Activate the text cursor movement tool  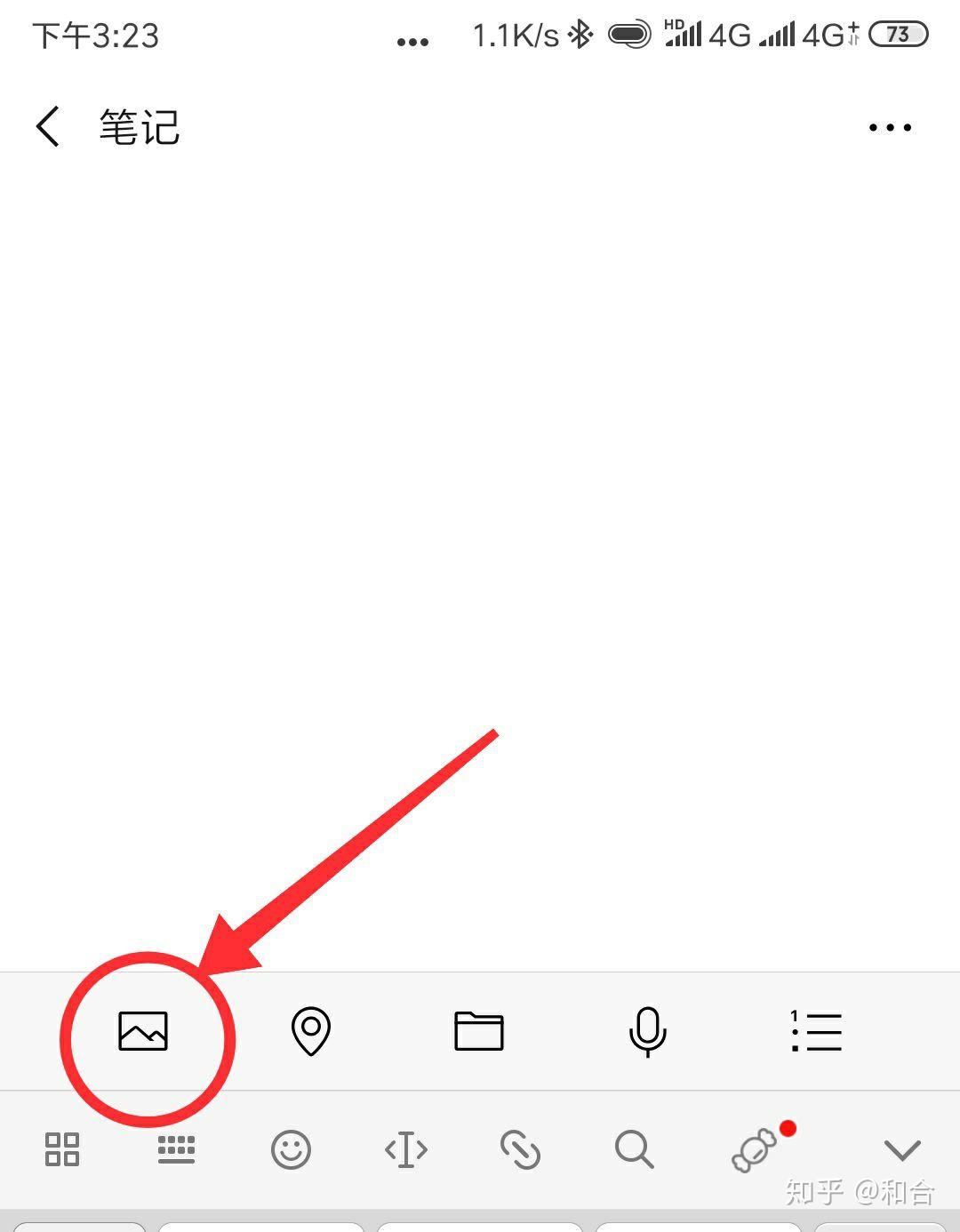click(x=406, y=1149)
